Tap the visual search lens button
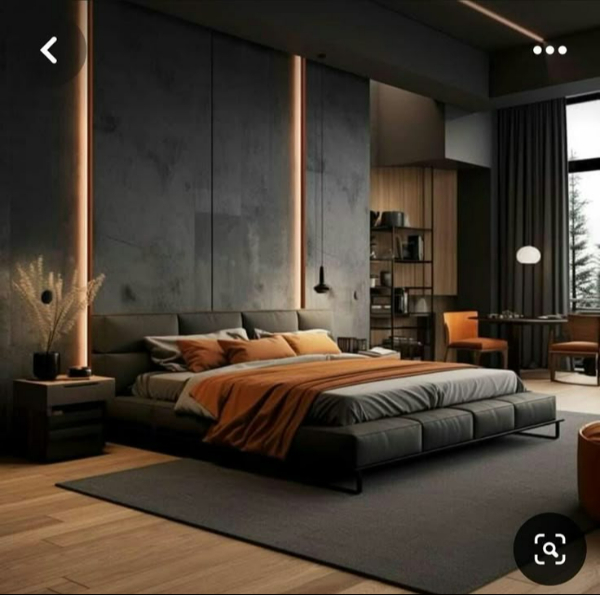Viewport: 600px width, 595px height. point(549,548)
